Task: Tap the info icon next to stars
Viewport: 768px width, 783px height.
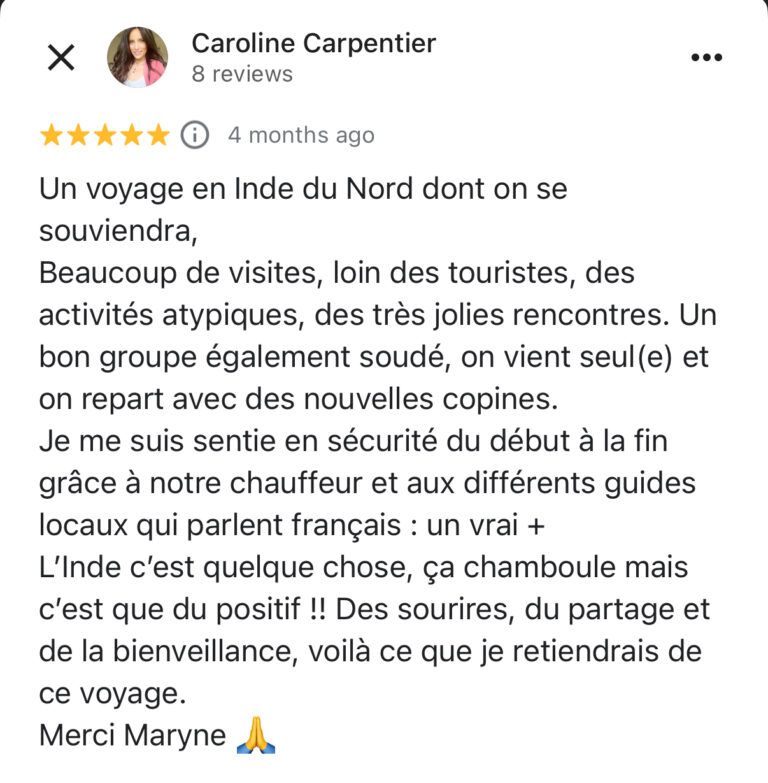Action: pyautogui.click(x=194, y=135)
